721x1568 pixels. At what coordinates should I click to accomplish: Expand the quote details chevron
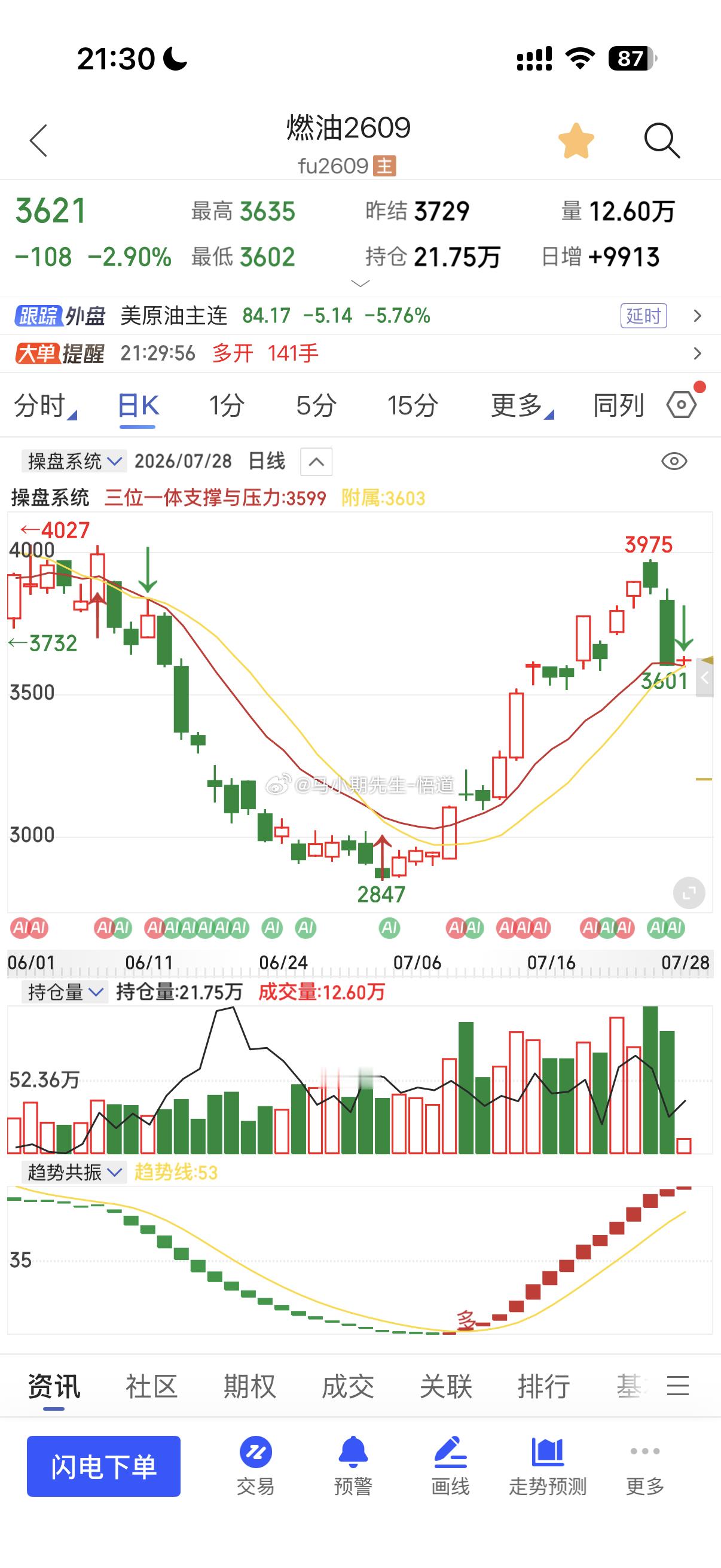click(x=360, y=283)
